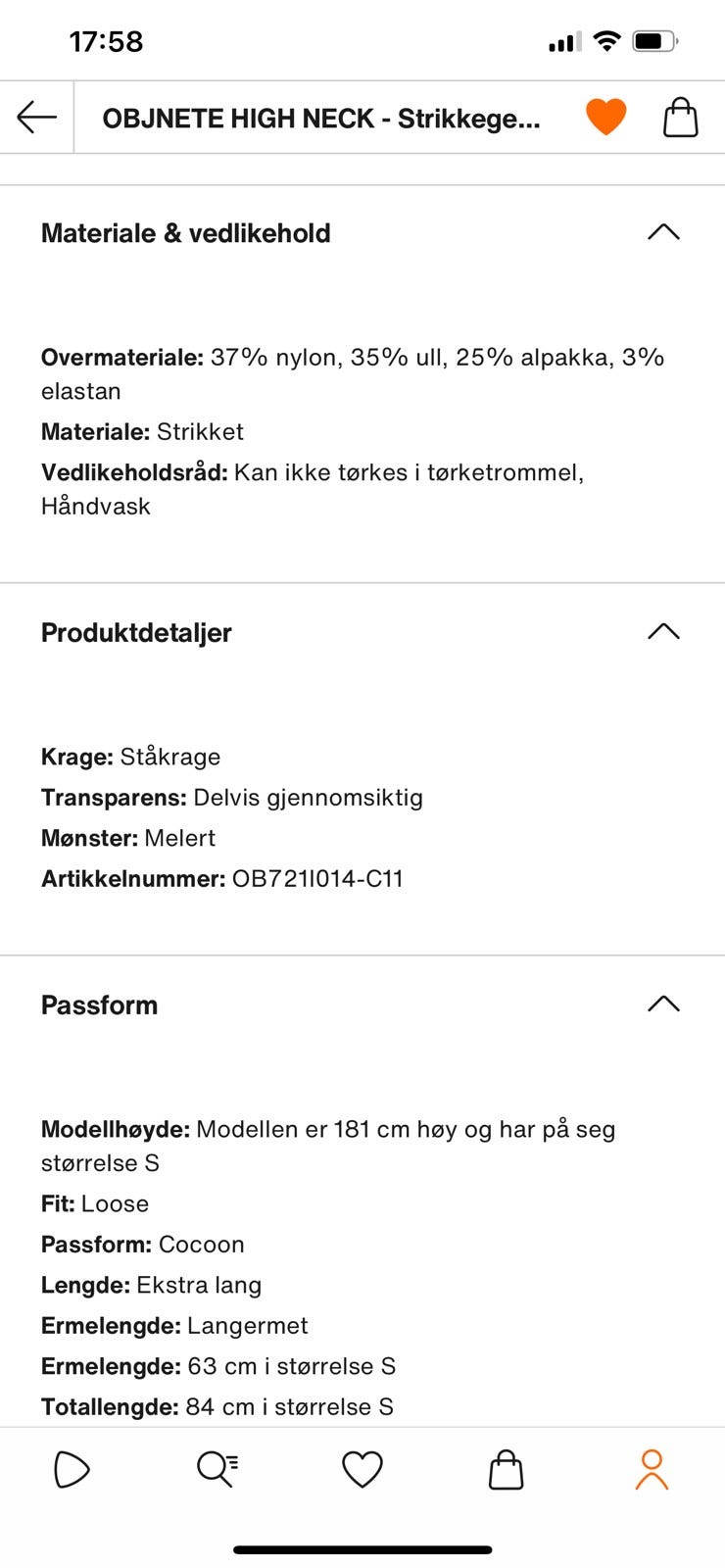The height and width of the screenshot is (1568, 725).
Task: Tap the profile icon in bottom navigation
Action: point(652,1470)
